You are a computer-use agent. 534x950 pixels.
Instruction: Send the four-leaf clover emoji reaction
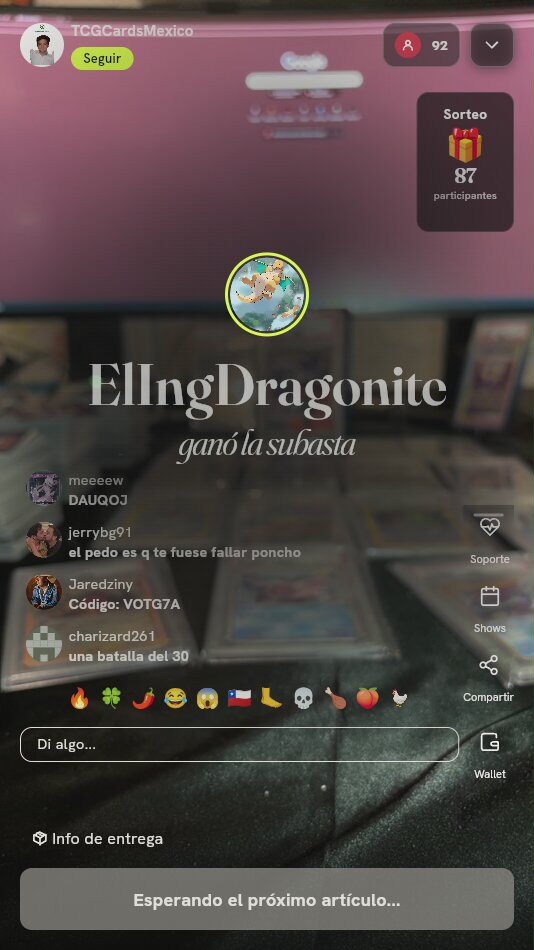pyautogui.click(x=112, y=698)
